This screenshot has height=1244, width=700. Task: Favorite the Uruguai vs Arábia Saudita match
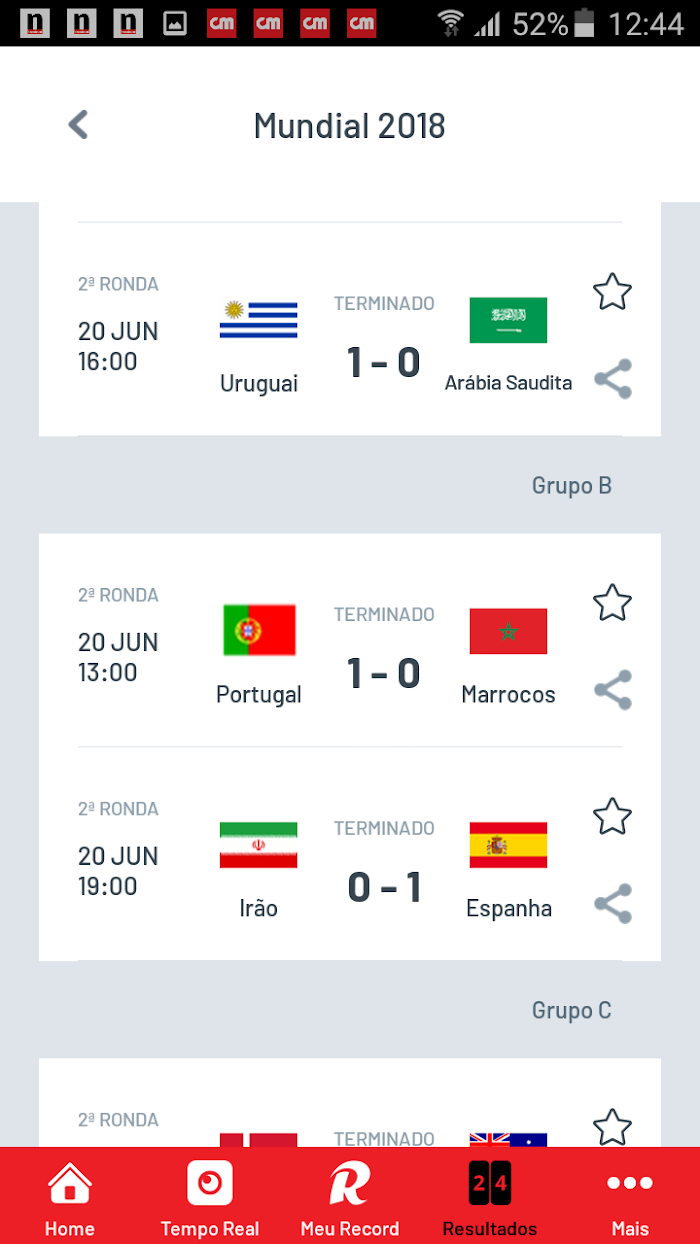(612, 292)
